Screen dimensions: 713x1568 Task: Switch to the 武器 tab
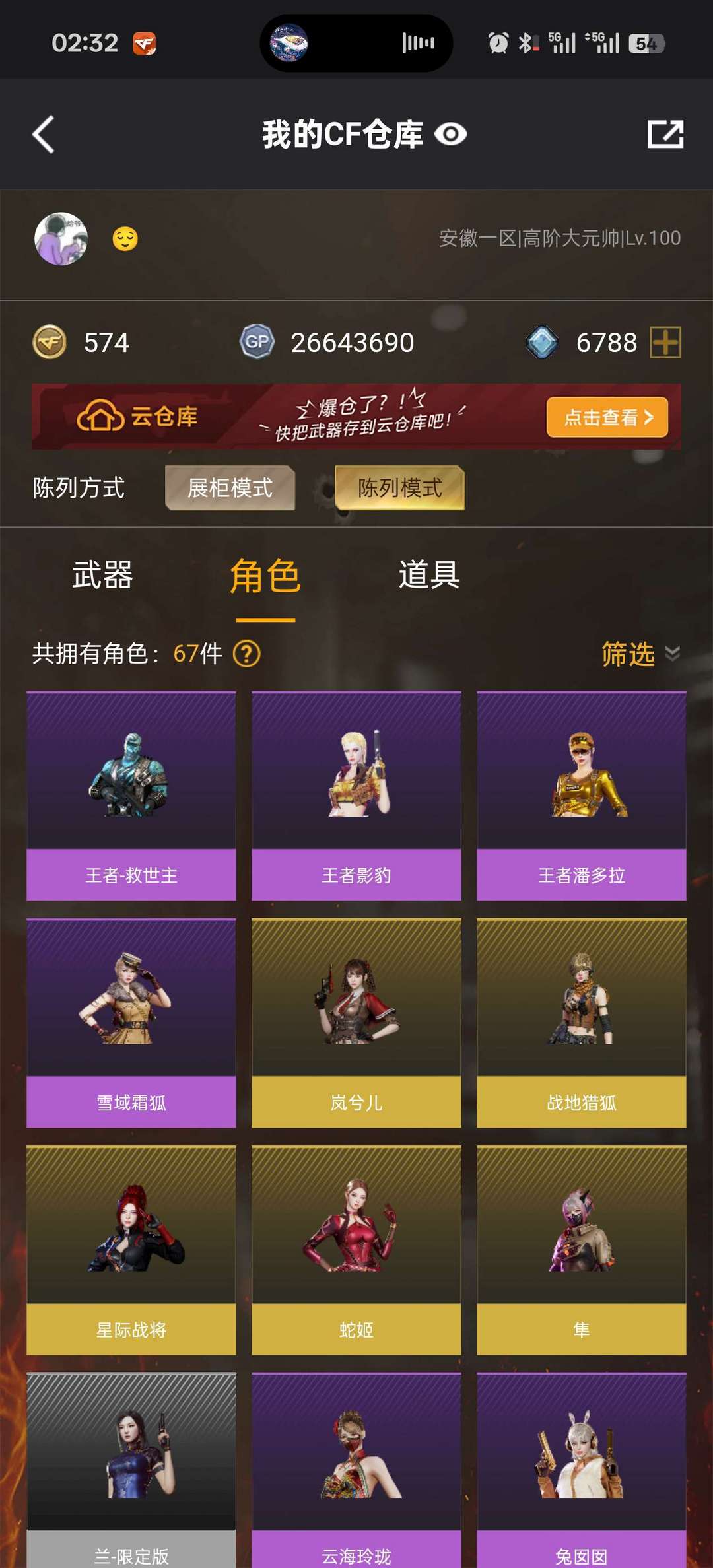(x=102, y=574)
